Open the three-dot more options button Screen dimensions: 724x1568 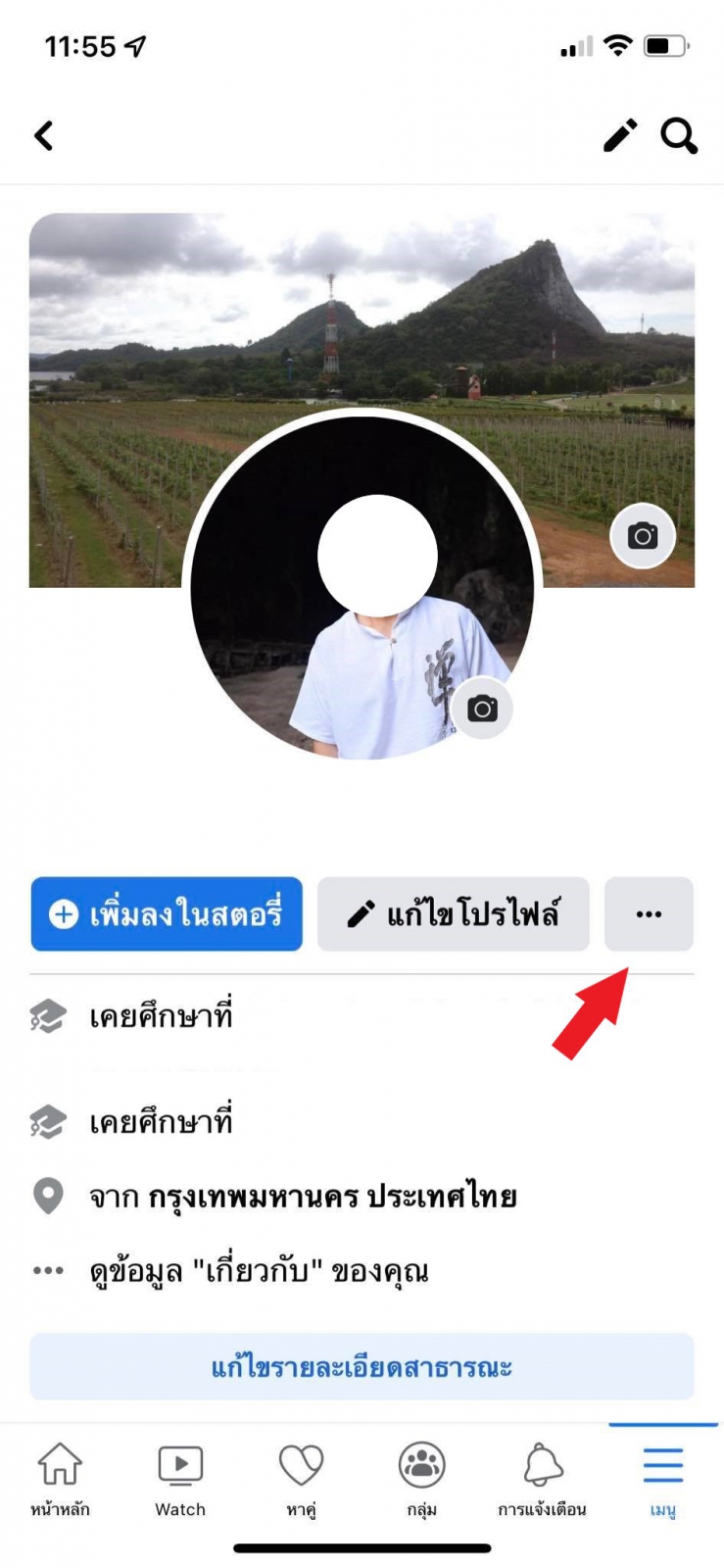tap(649, 914)
